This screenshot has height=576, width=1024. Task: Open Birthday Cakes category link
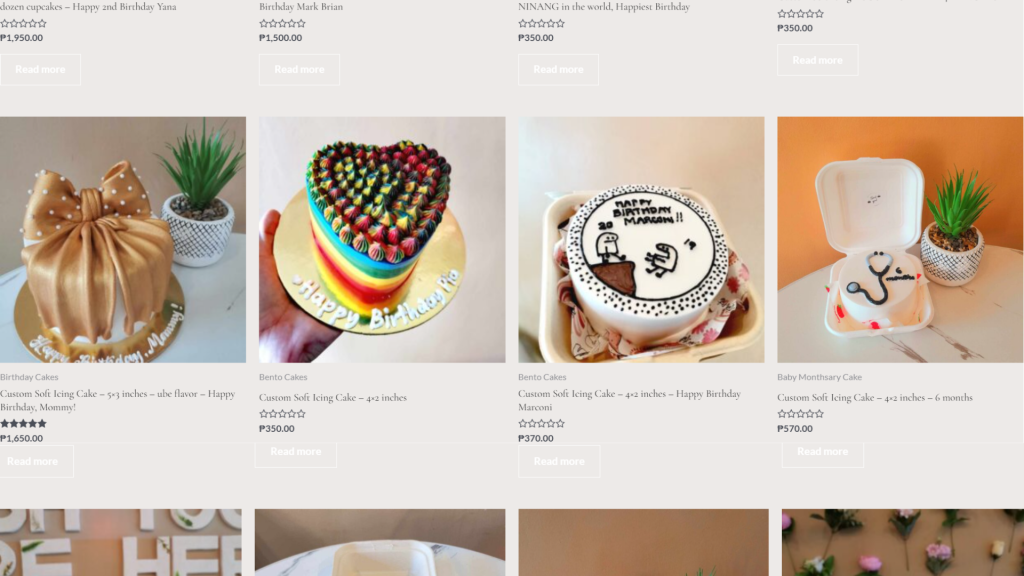[29, 377]
